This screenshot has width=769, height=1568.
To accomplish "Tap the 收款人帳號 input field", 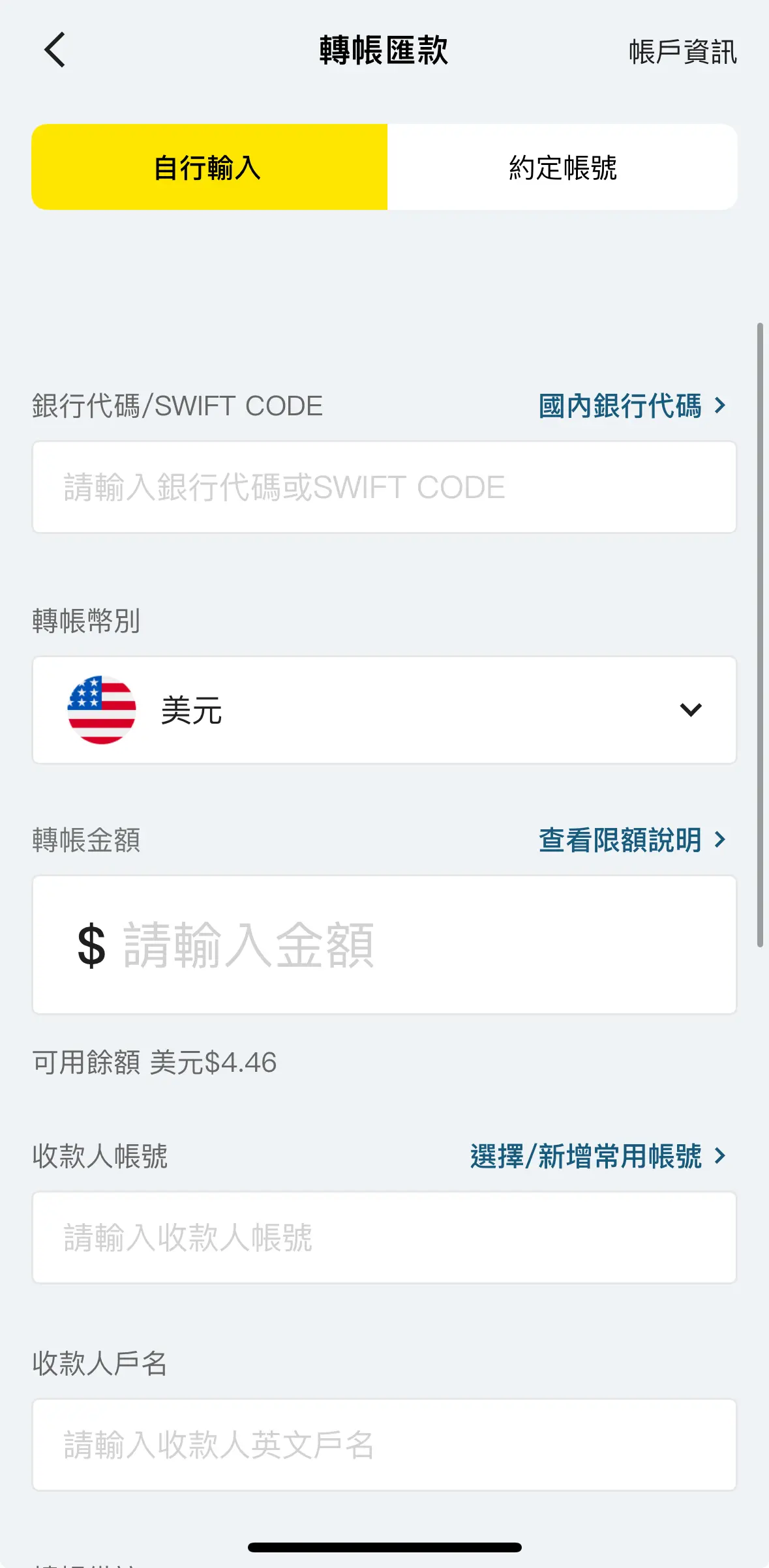I will coord(384,1237).
